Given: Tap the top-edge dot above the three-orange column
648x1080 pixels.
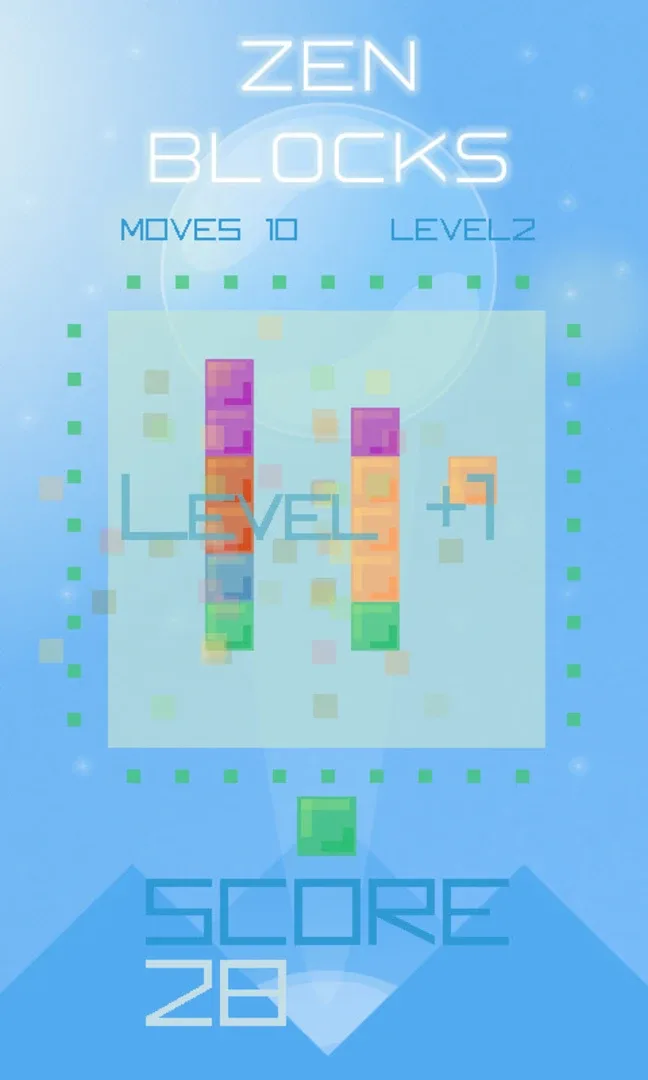Looking at the screenshot, I should pyautogui.click(x=377, y=282).
